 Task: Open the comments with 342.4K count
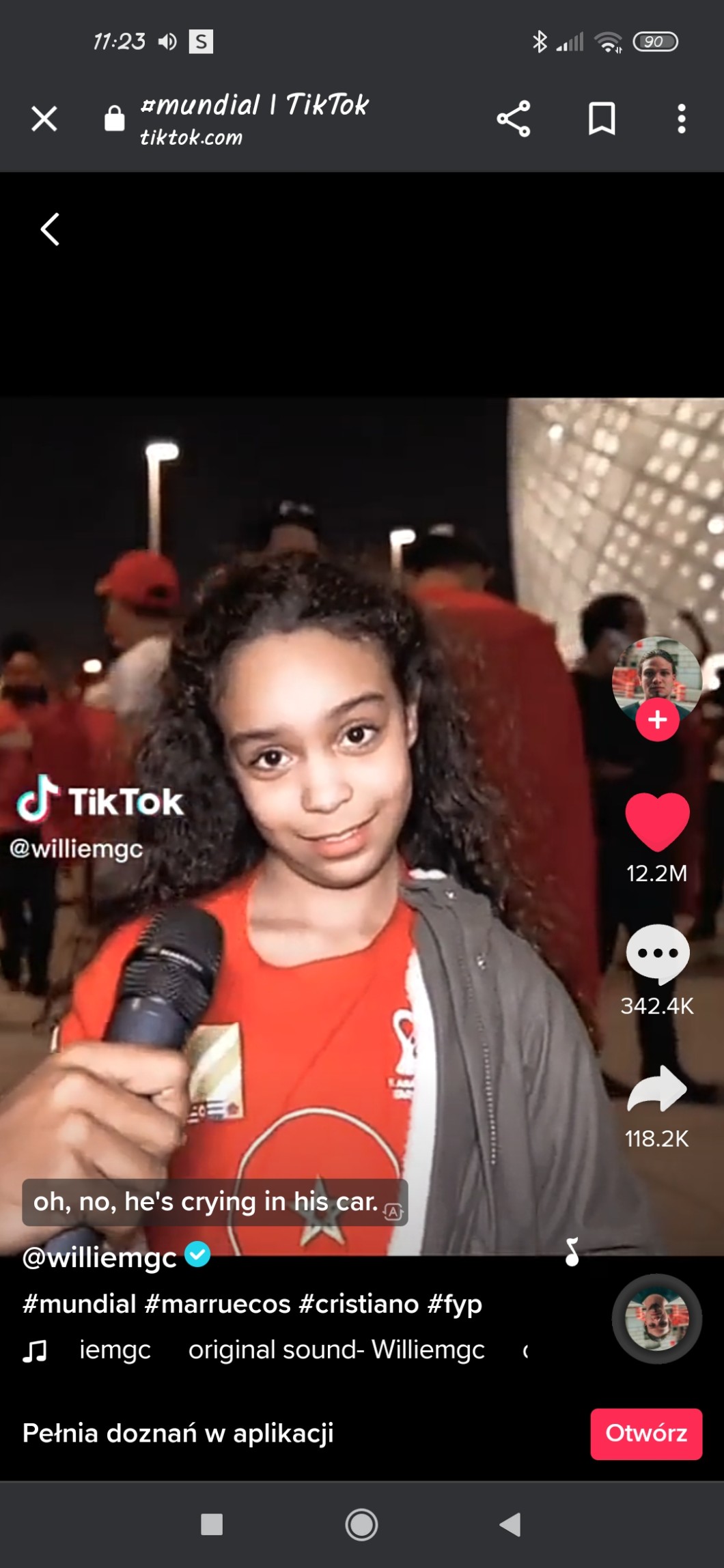coord(657,954)
